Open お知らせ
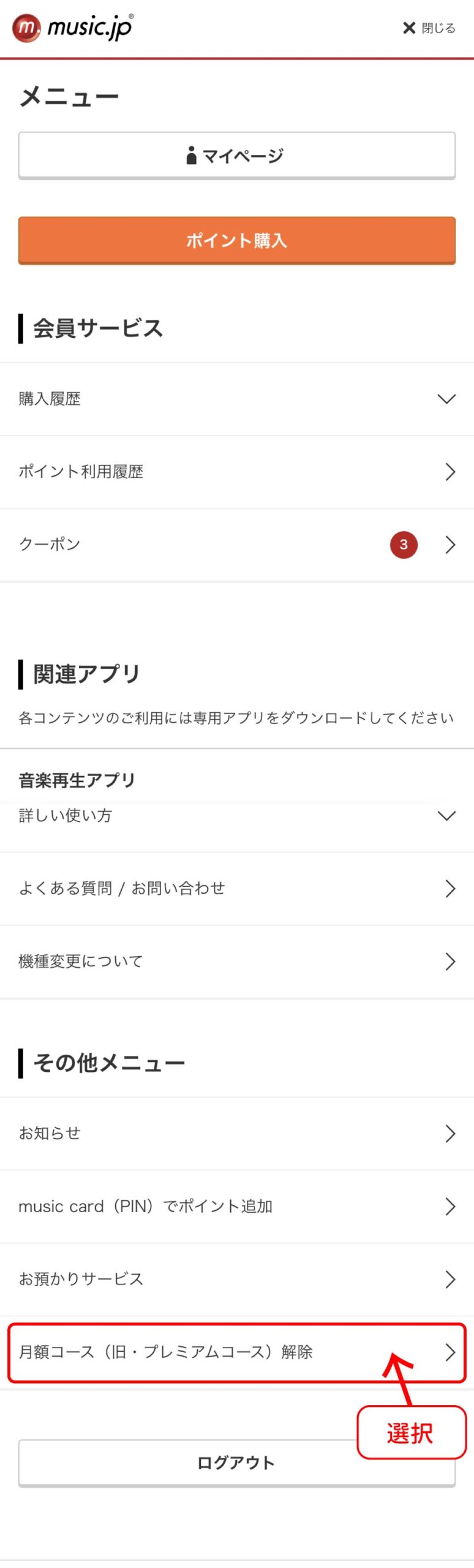The width and height of the screenshot is (474, 1568). (236, 1134)
